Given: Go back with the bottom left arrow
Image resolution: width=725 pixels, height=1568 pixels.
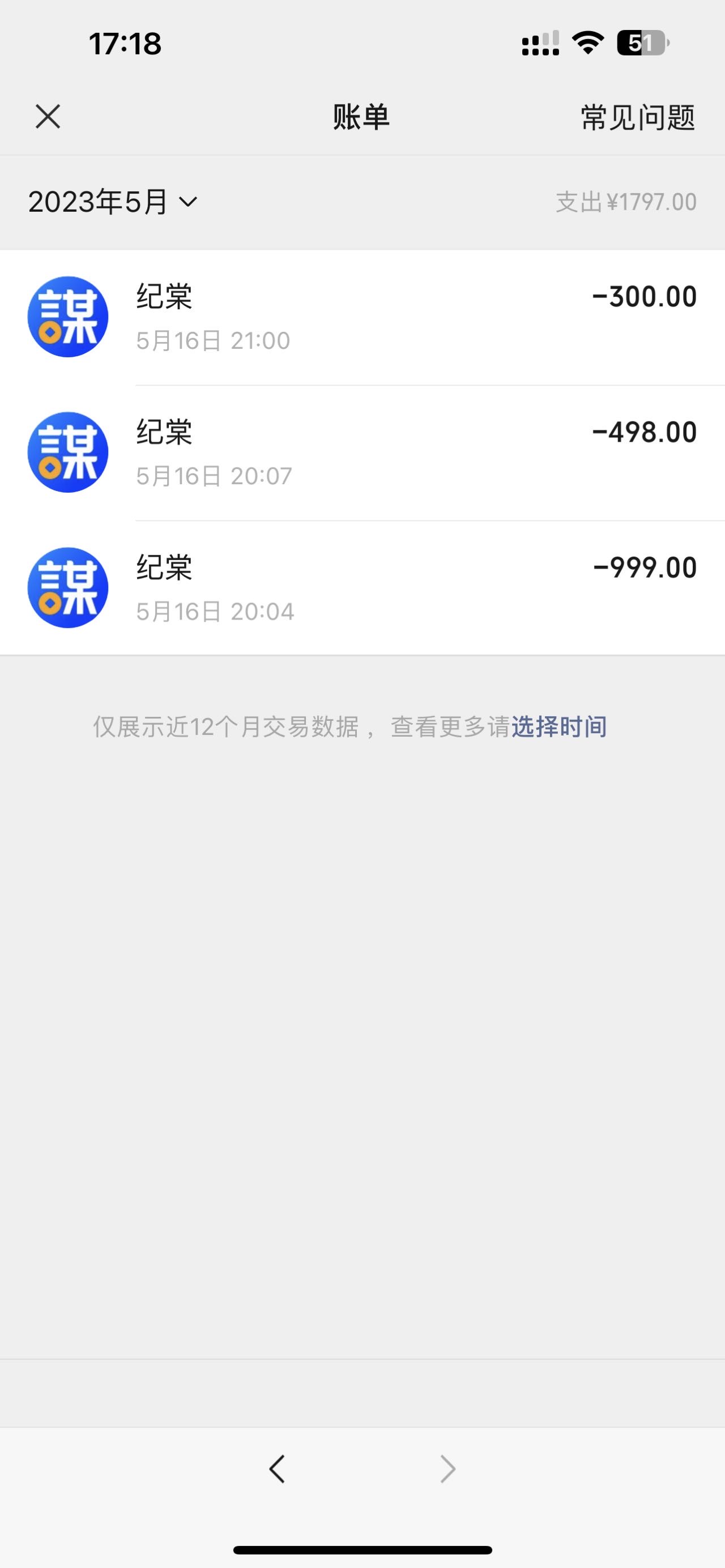Looking at the screenshot, I should [277, 1469].
